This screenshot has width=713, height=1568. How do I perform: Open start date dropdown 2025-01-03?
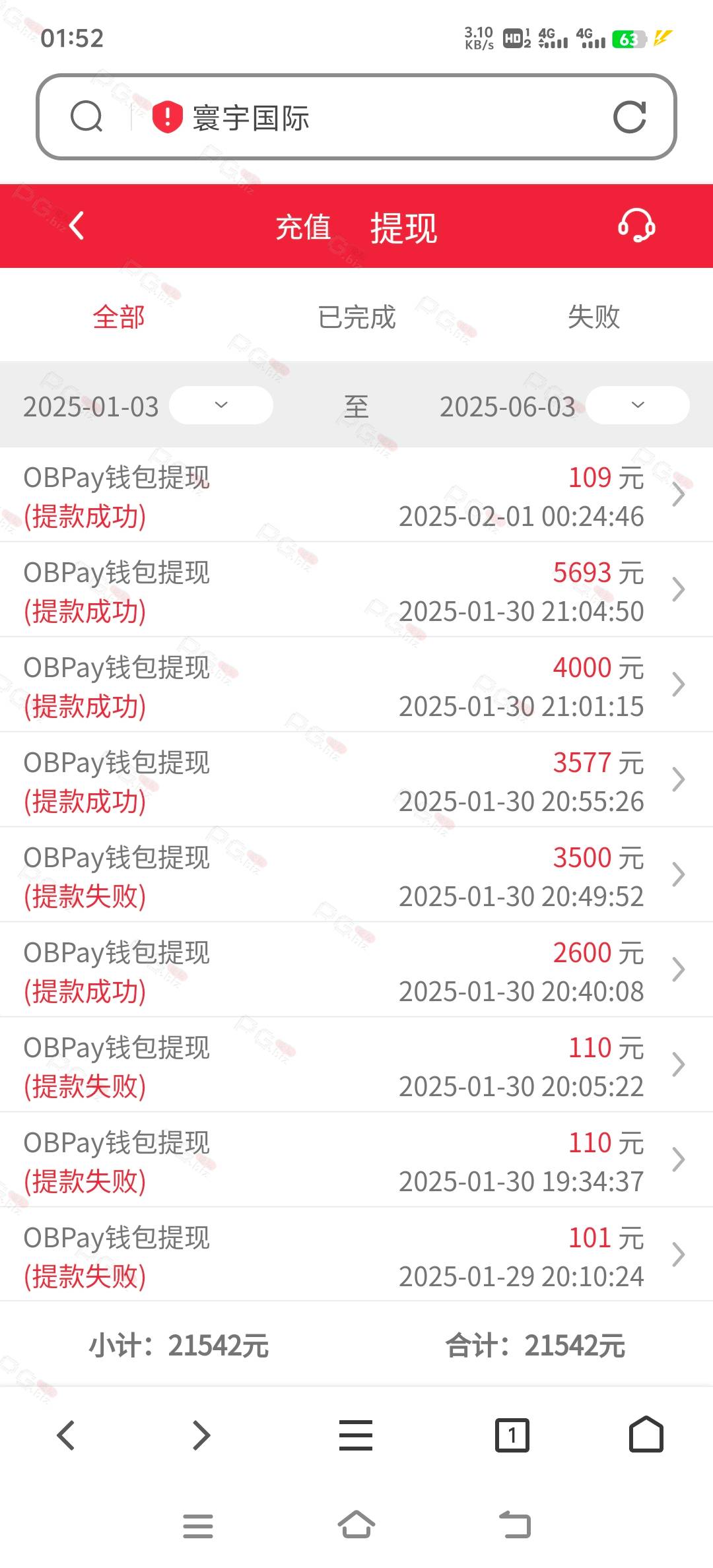[221, 405]
